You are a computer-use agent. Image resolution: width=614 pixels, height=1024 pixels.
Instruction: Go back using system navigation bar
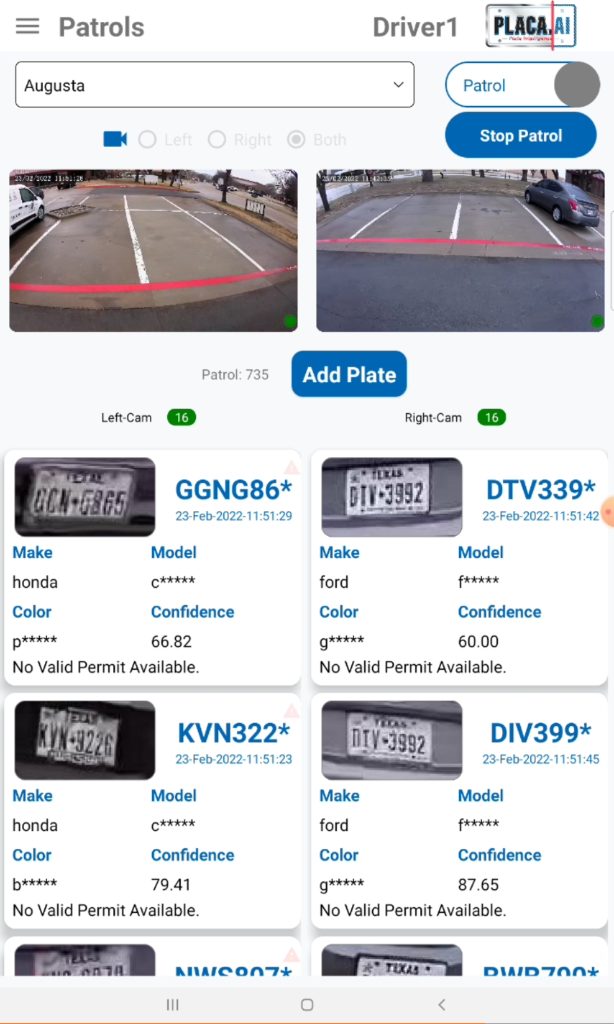[x=442, y=1004]
